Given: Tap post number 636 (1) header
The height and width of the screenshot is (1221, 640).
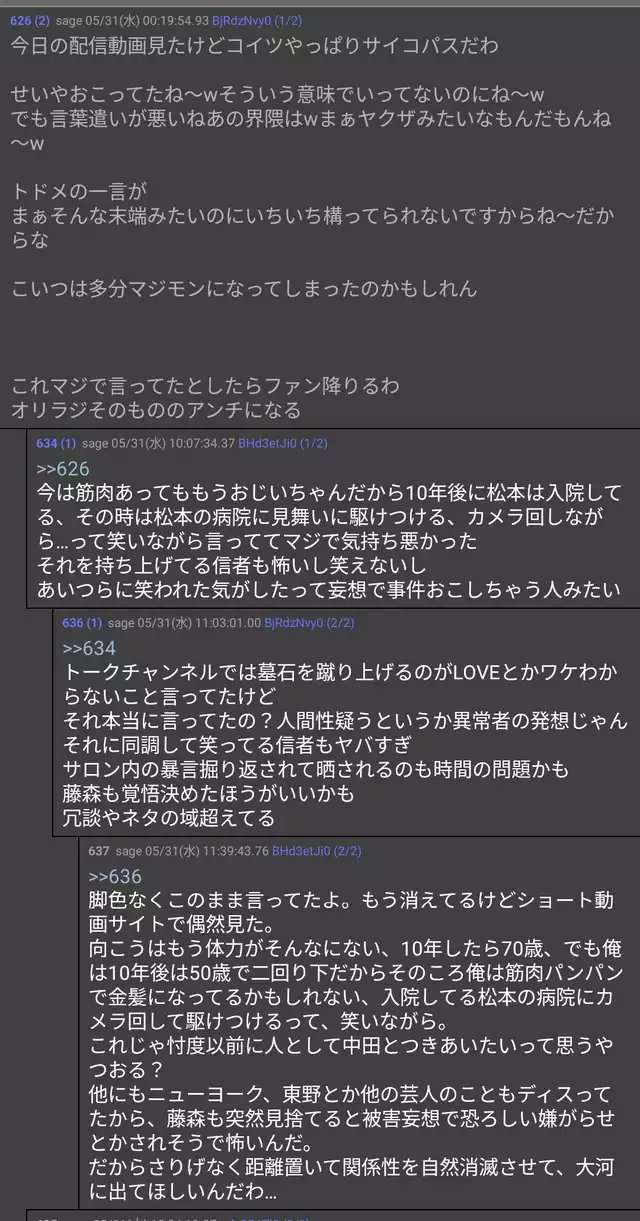Looking at the screenshot, I should pyautogui.click(x=82, y=622).
